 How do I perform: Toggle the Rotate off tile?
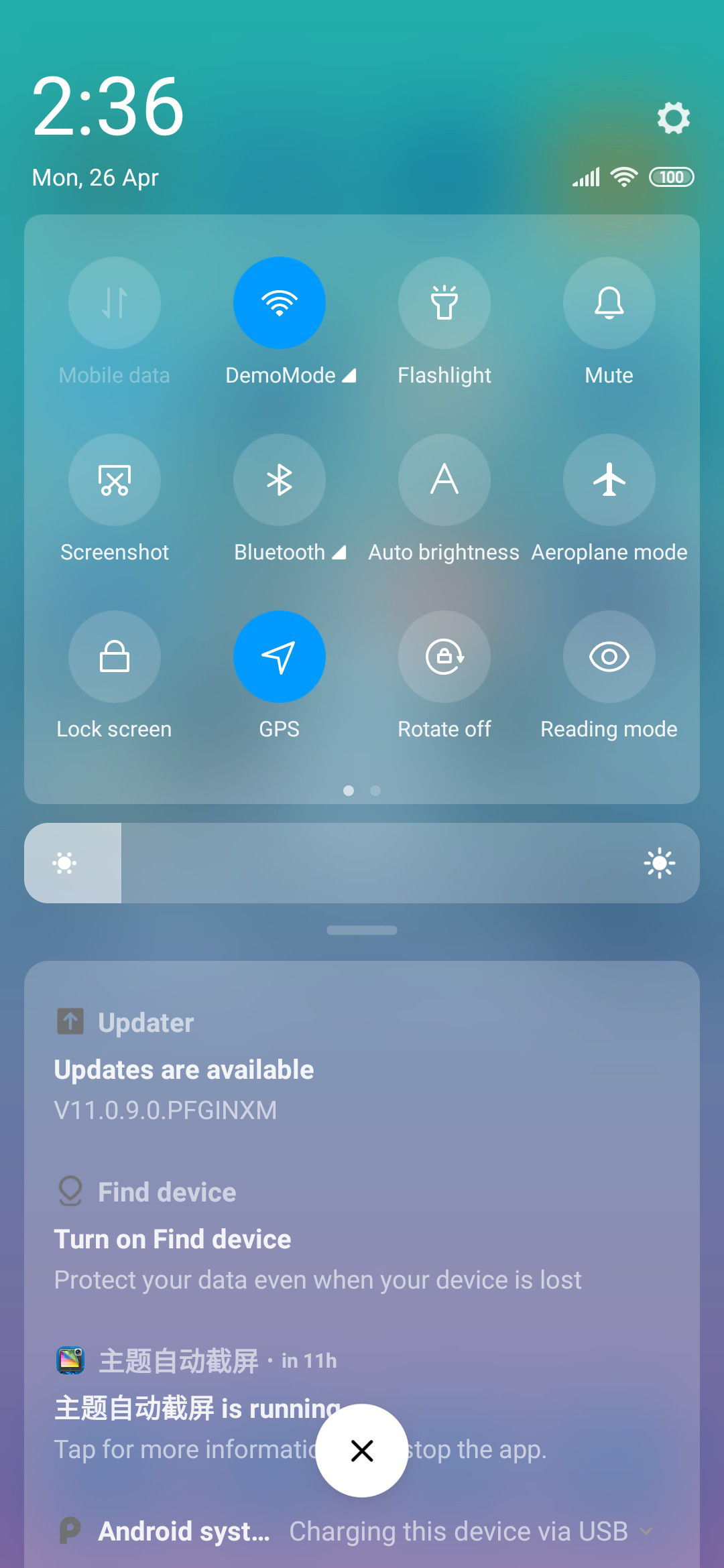coord(444,657)
